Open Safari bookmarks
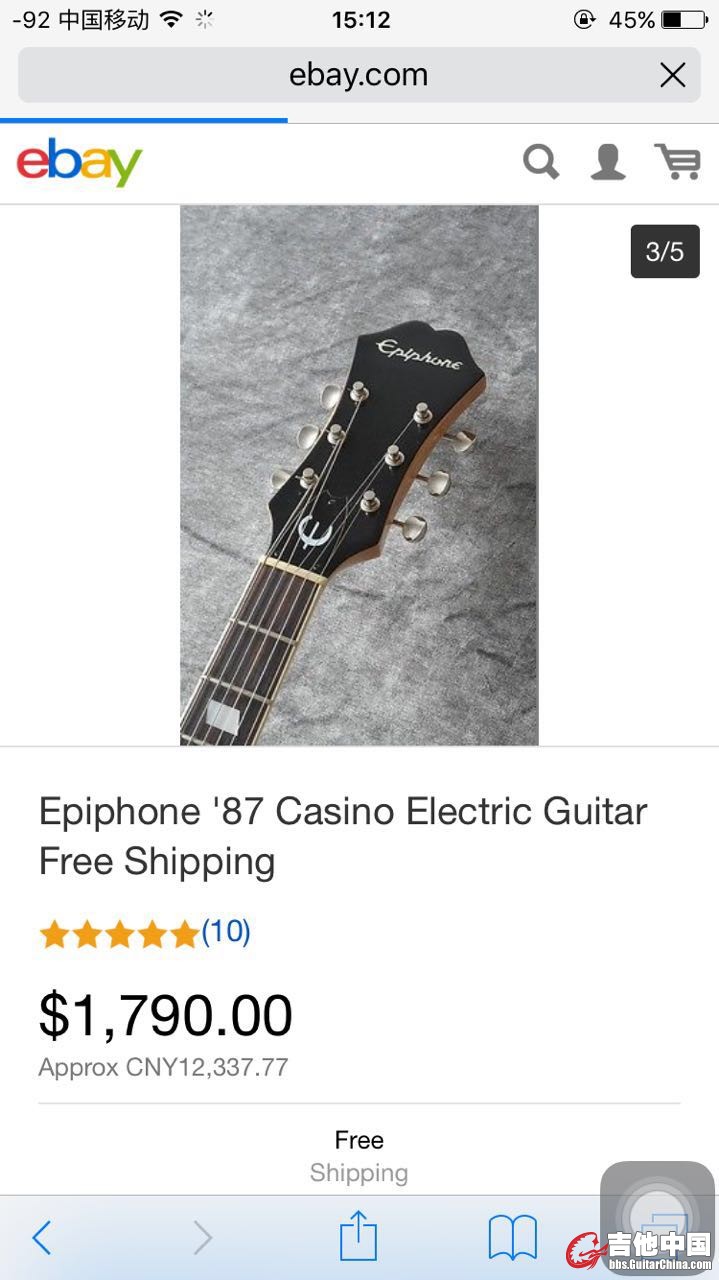The image size is (719, 1280). tap(512, 1238)
